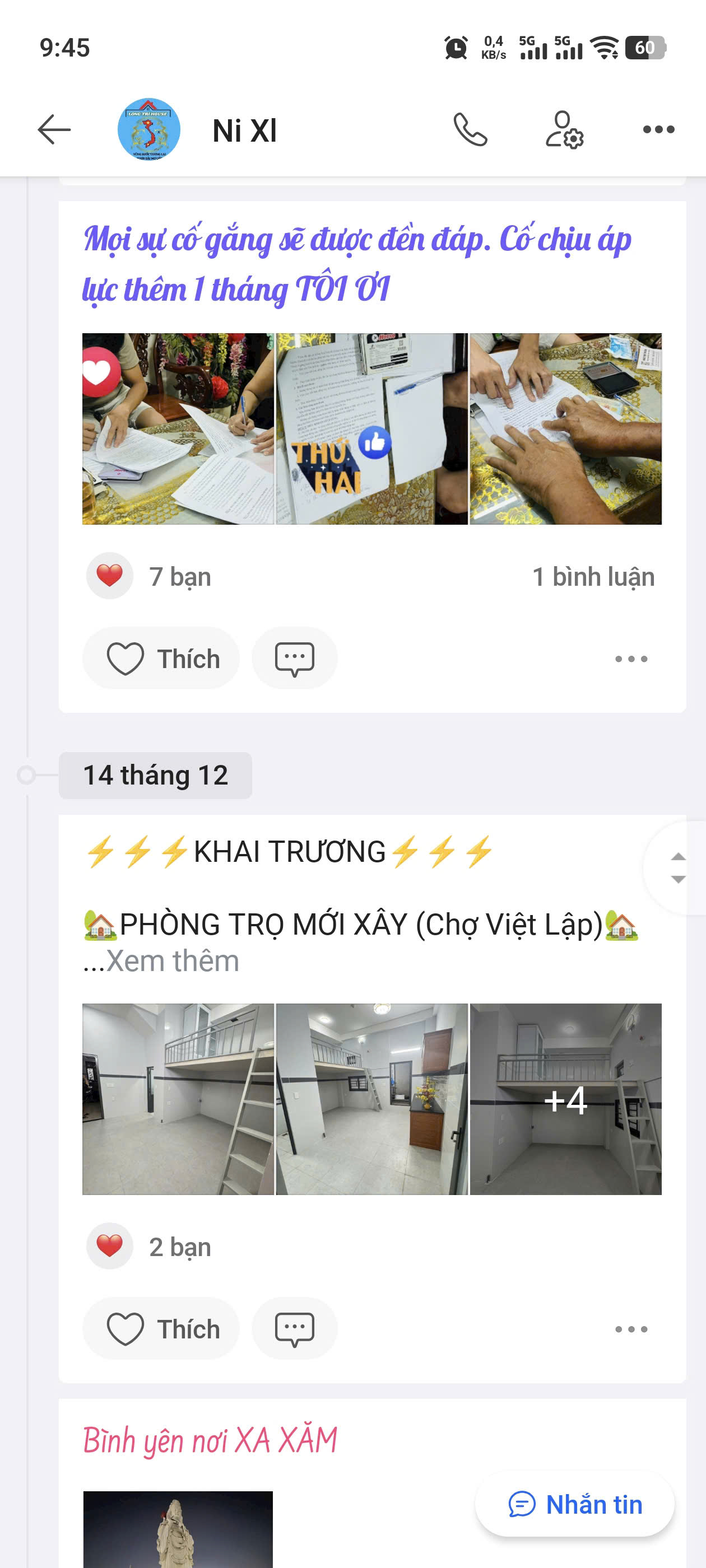The width and height of the screenshot is (706, 1568).
Task: Open friend settings icon in the header
Action: point(564,130)
